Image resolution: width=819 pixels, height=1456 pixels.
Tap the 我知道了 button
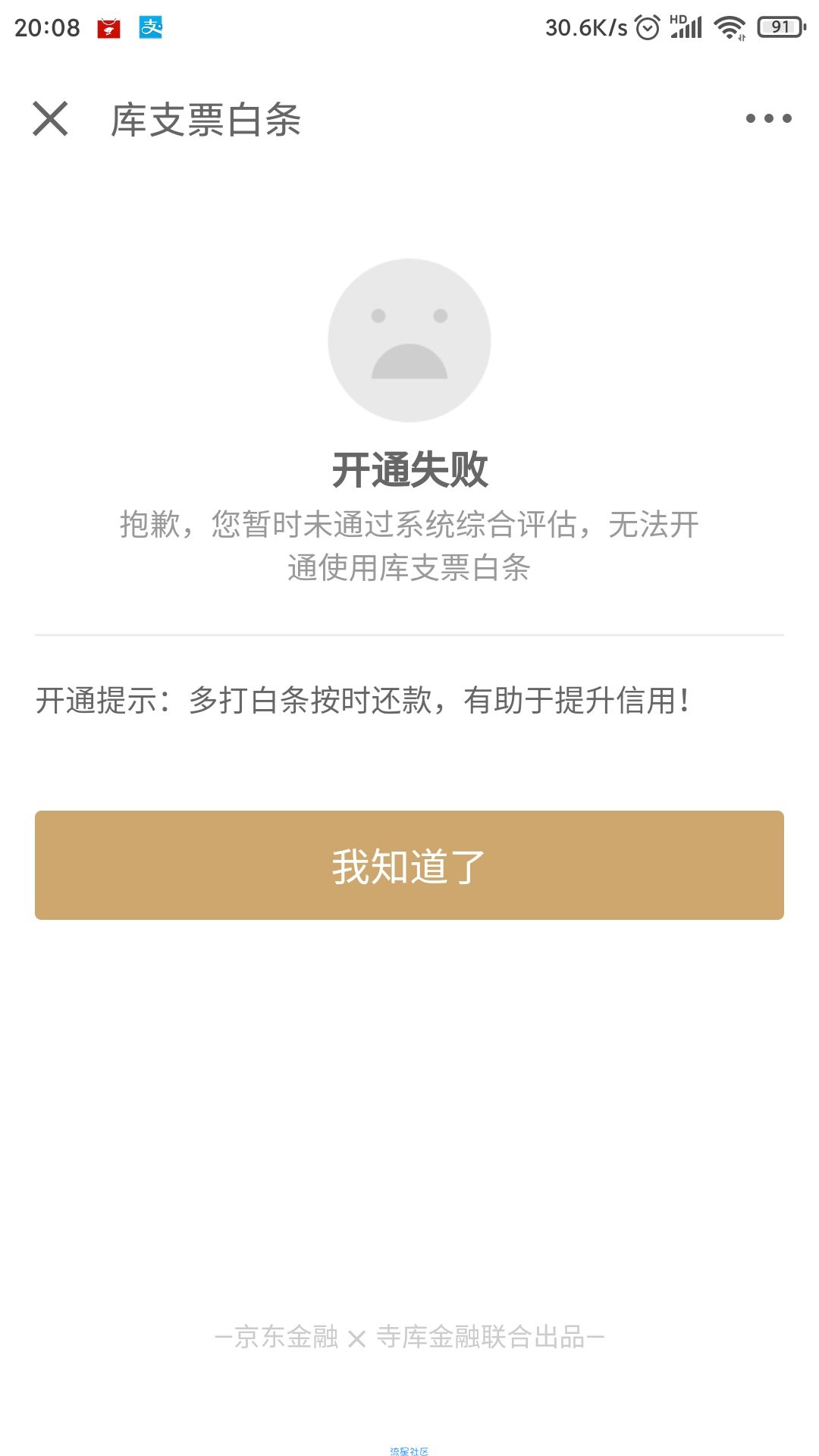[x=409, y=865]
